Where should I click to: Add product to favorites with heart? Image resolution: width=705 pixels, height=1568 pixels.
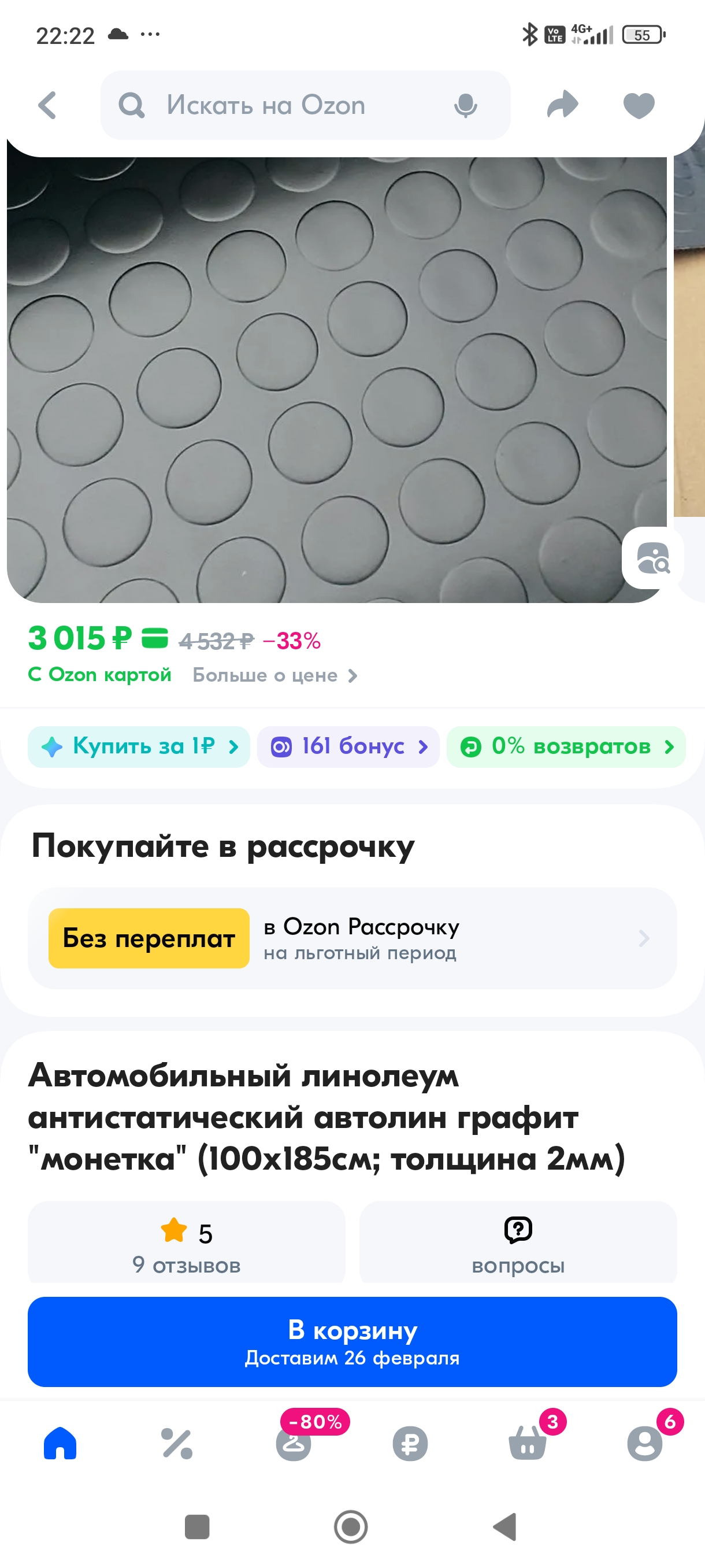pos(639,105)
